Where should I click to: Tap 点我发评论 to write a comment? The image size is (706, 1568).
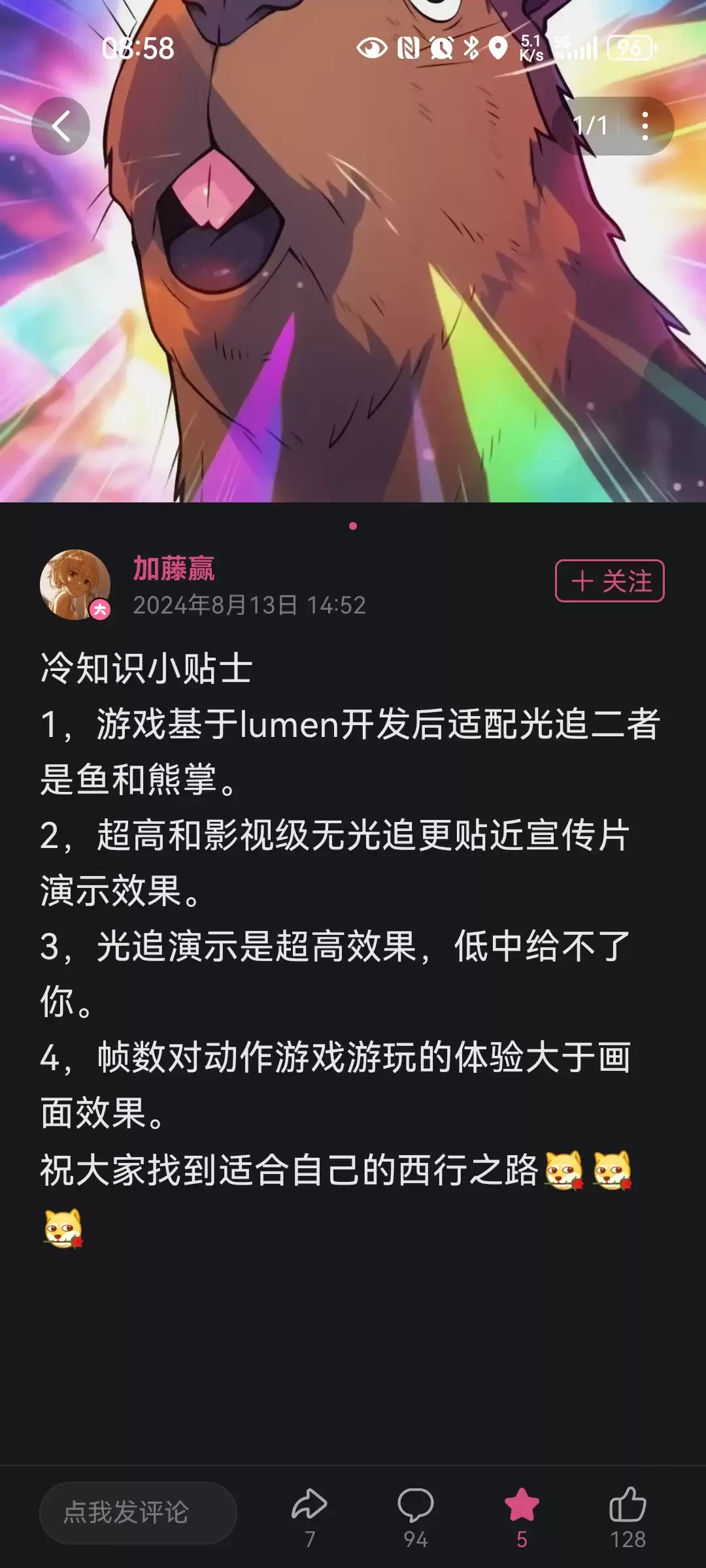[x=138, y=1512]
